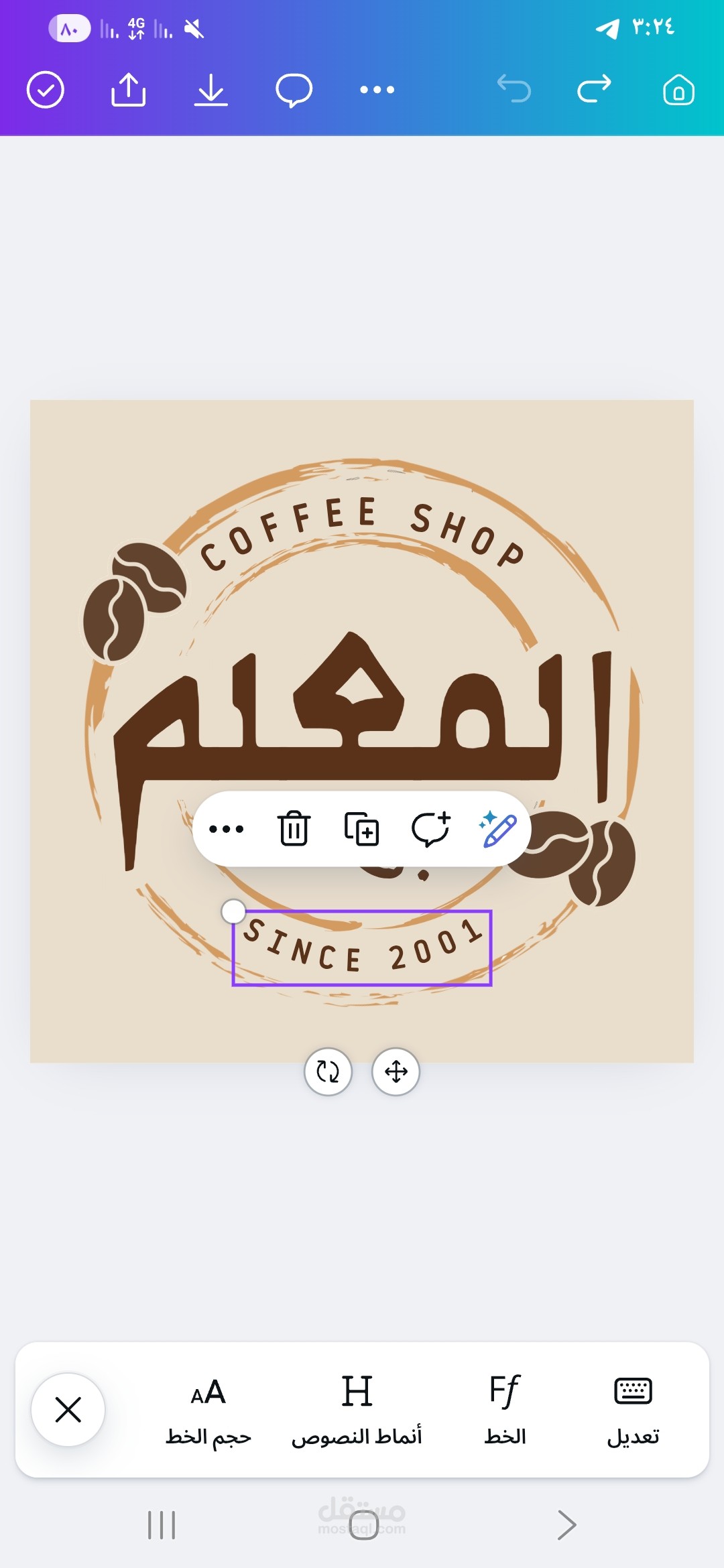The image size is (724, 1568).
Task: Tap the checkmark done icon
Action: tap(46, 90)
